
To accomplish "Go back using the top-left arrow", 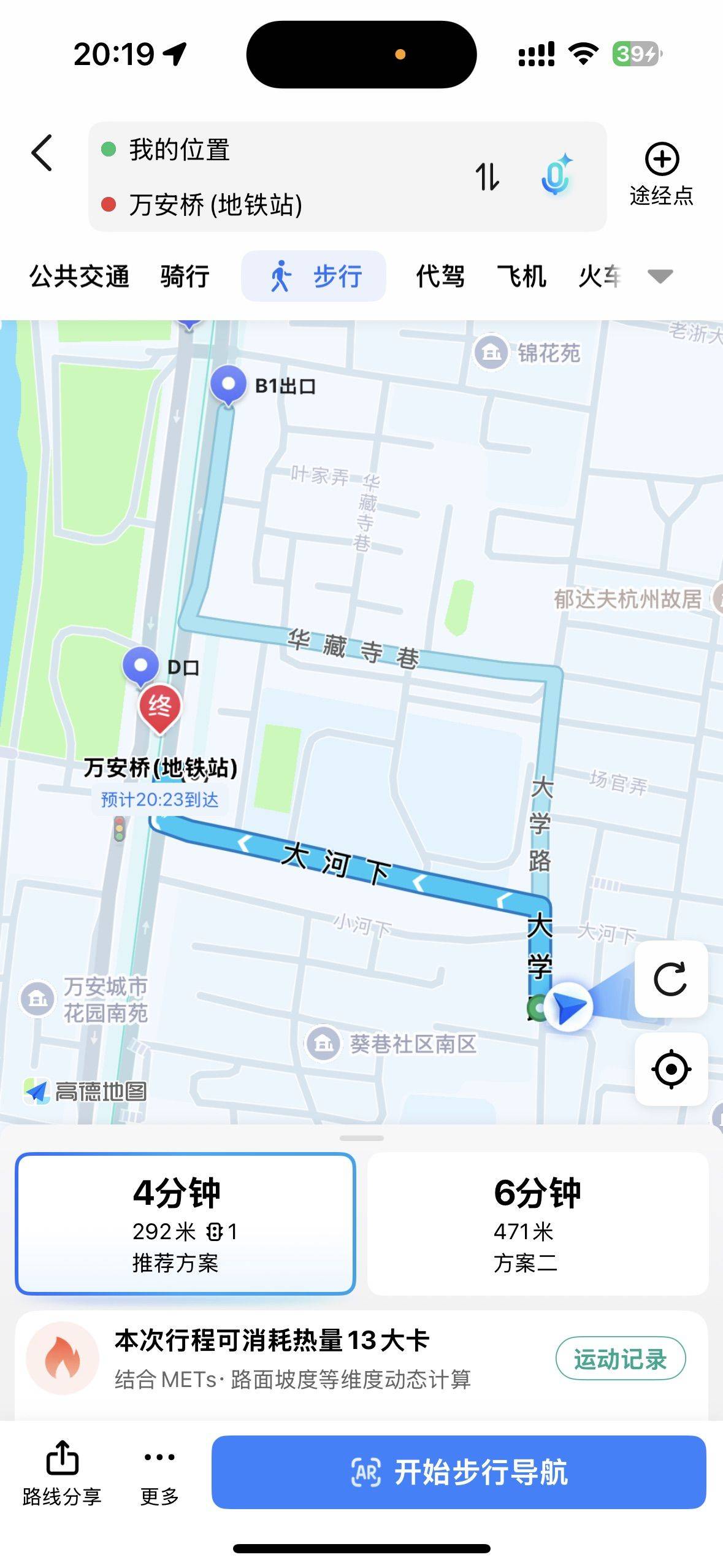I will (42, 153).
